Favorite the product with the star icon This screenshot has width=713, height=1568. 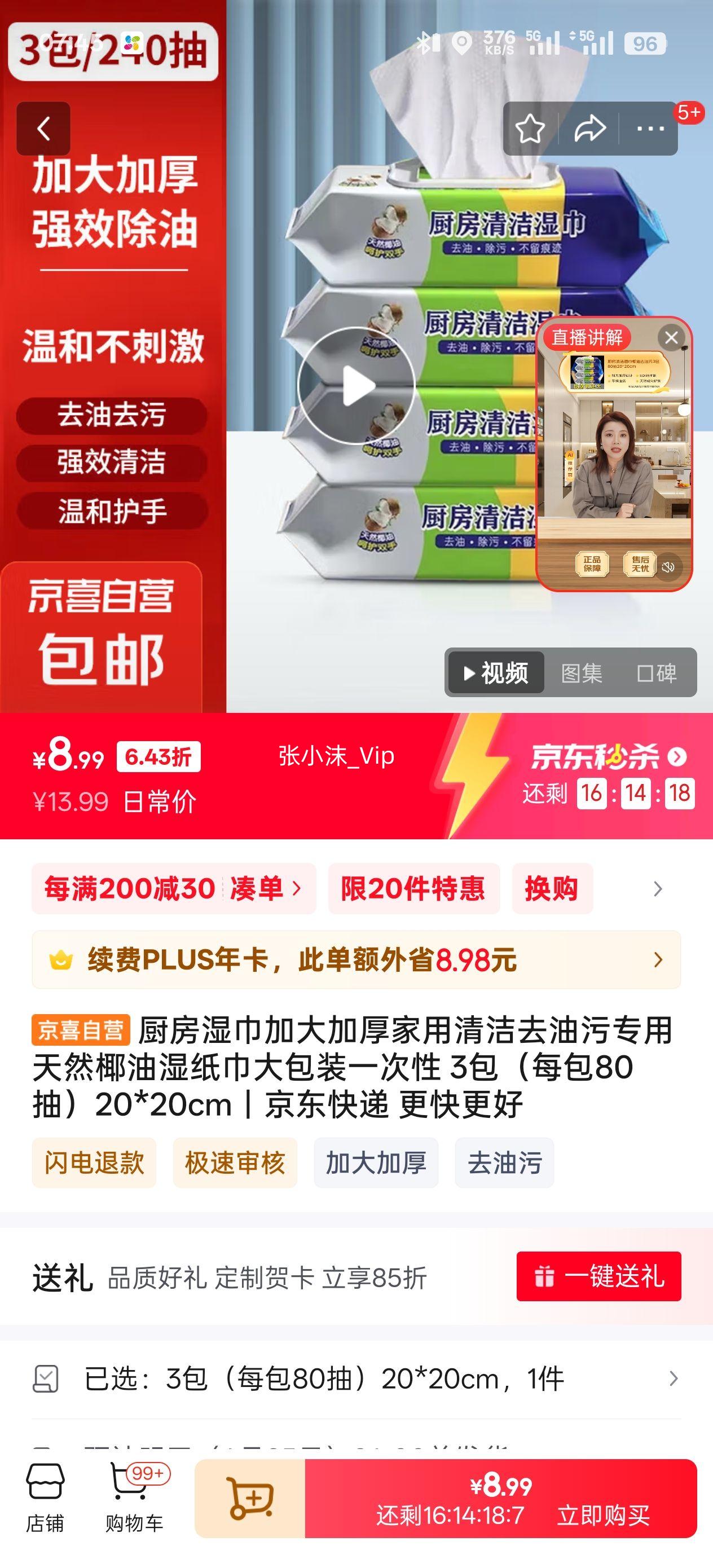point(529,129)
